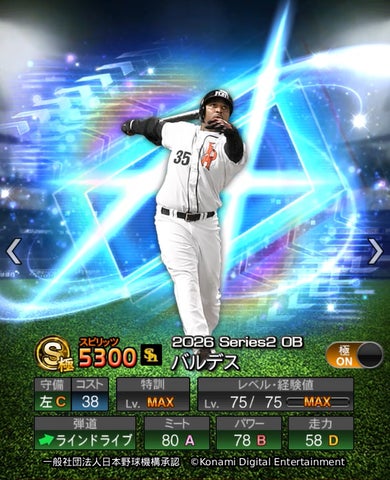
Task: Go to the next player card
Action: [x=376, y=251]
